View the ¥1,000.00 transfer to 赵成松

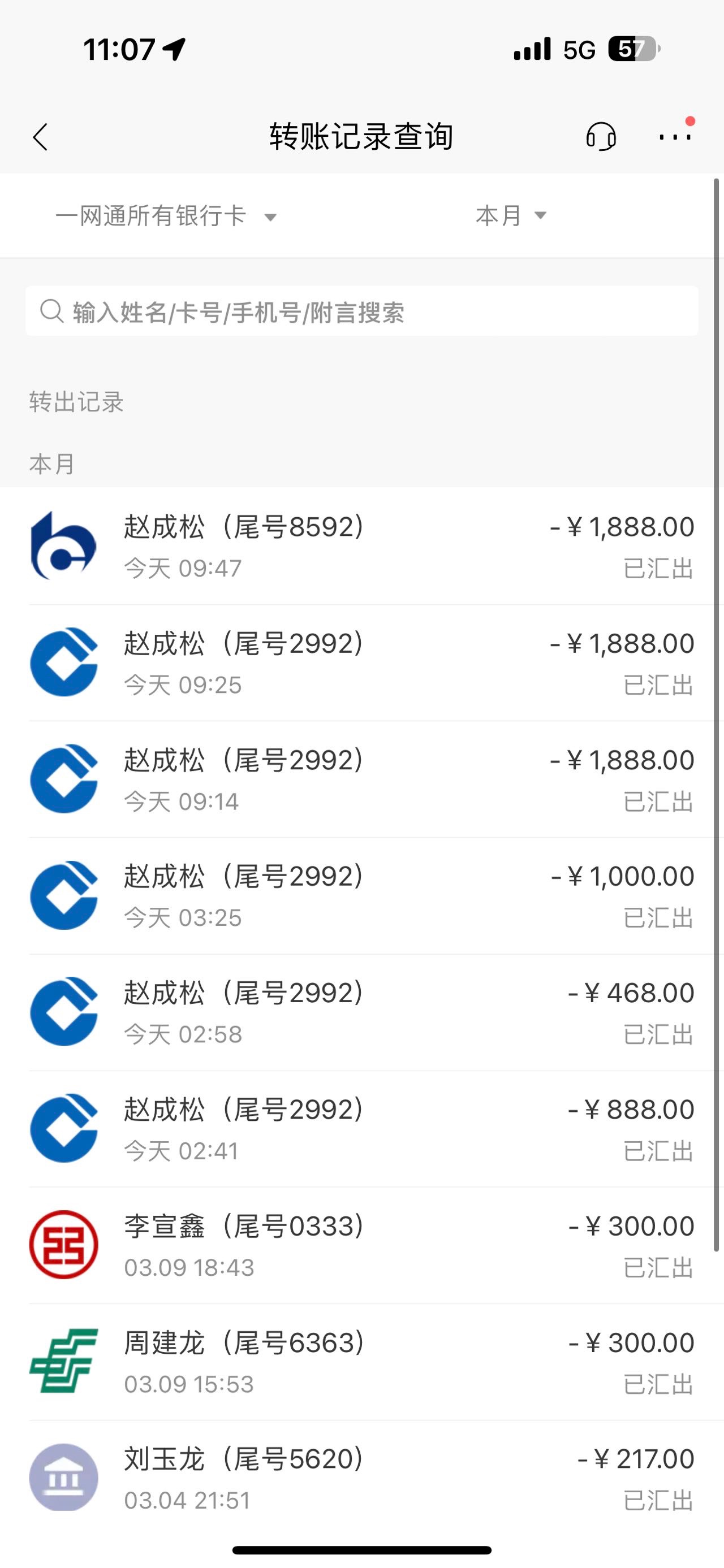(361, 896)
